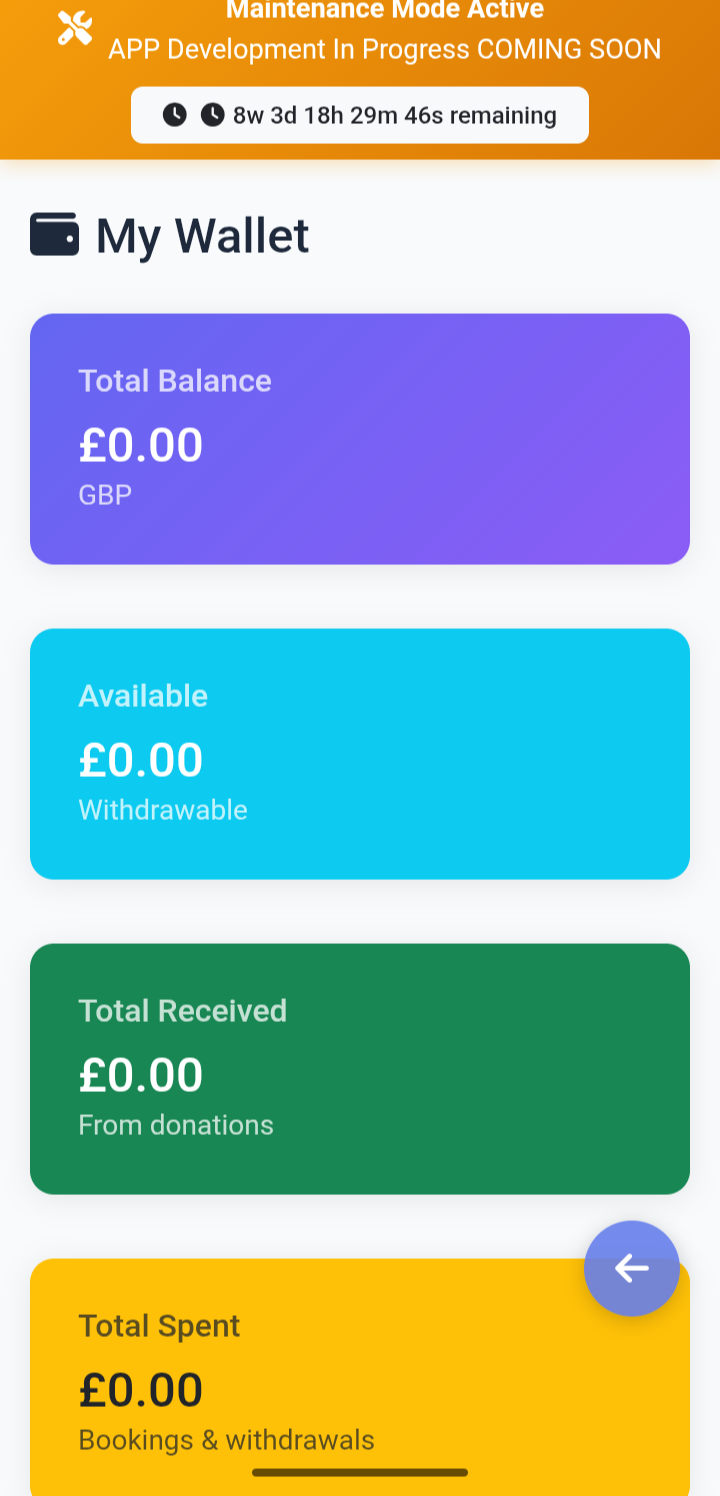Click the £0.00 amount under Total Balance
Viewport: 720px width, 1496px height.
click(x=140, y=444)
